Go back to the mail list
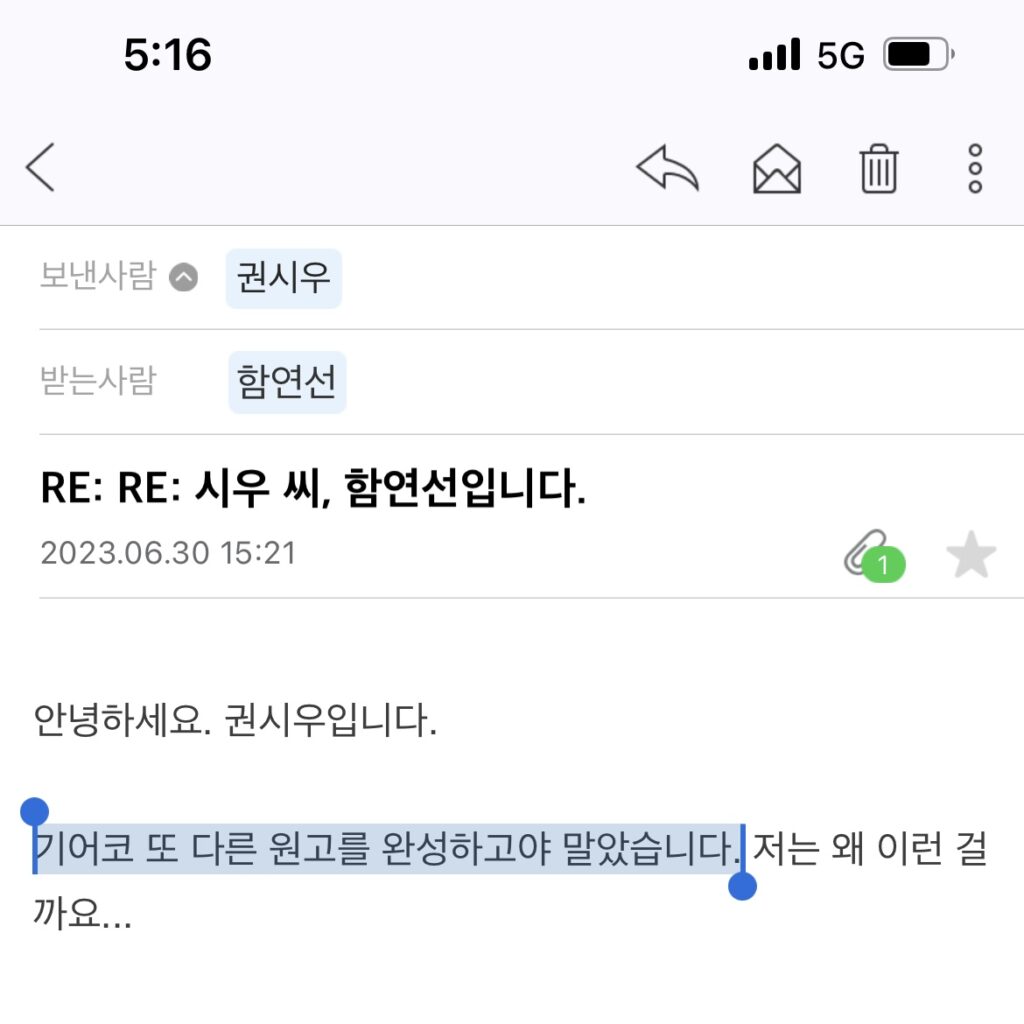Viewport: 1024px width, 1024px height. [x=41, y=168]
